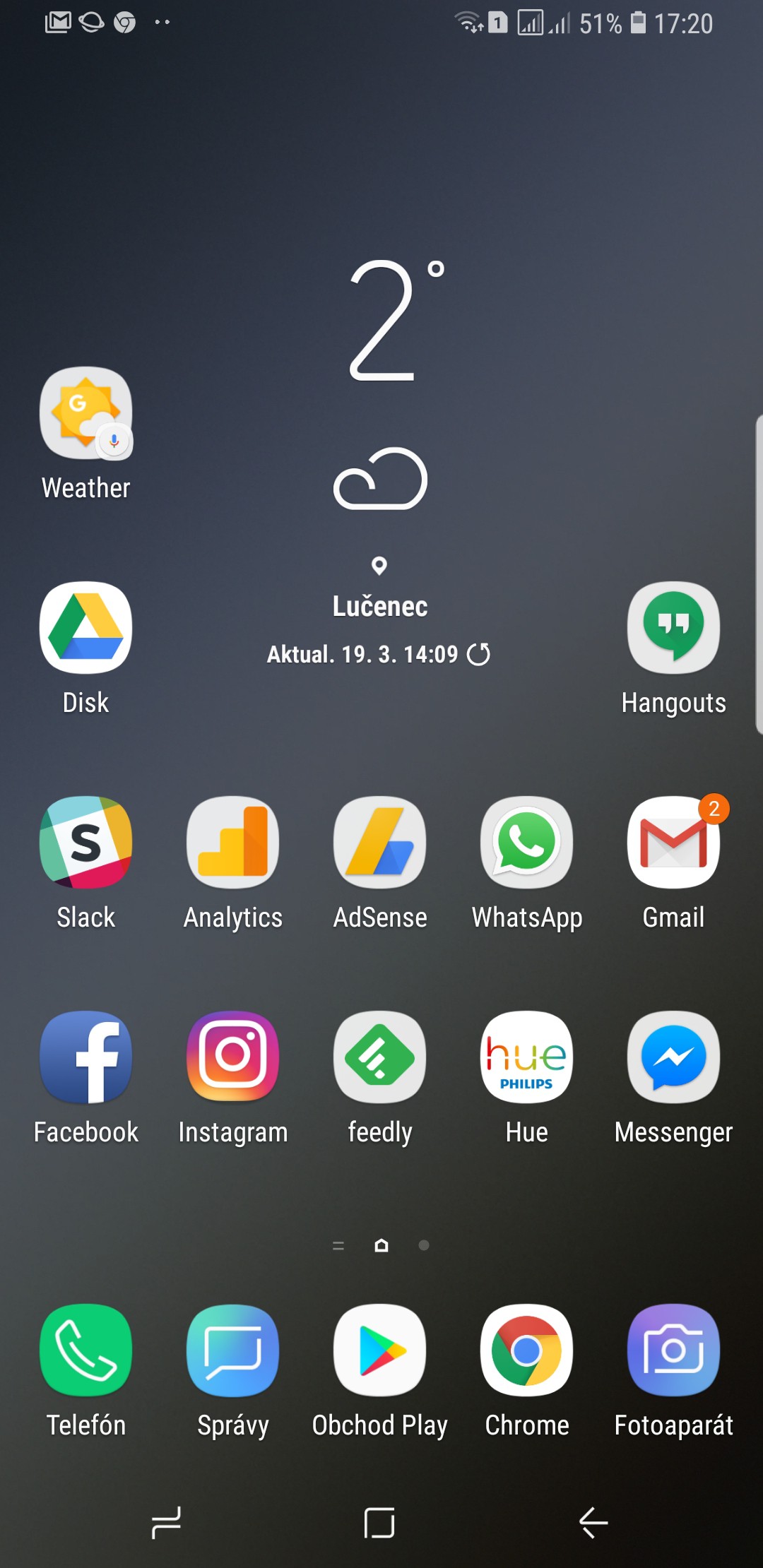Launch Obchod Play store
The image size is (763, 1568).
(x=380, y=1350)
